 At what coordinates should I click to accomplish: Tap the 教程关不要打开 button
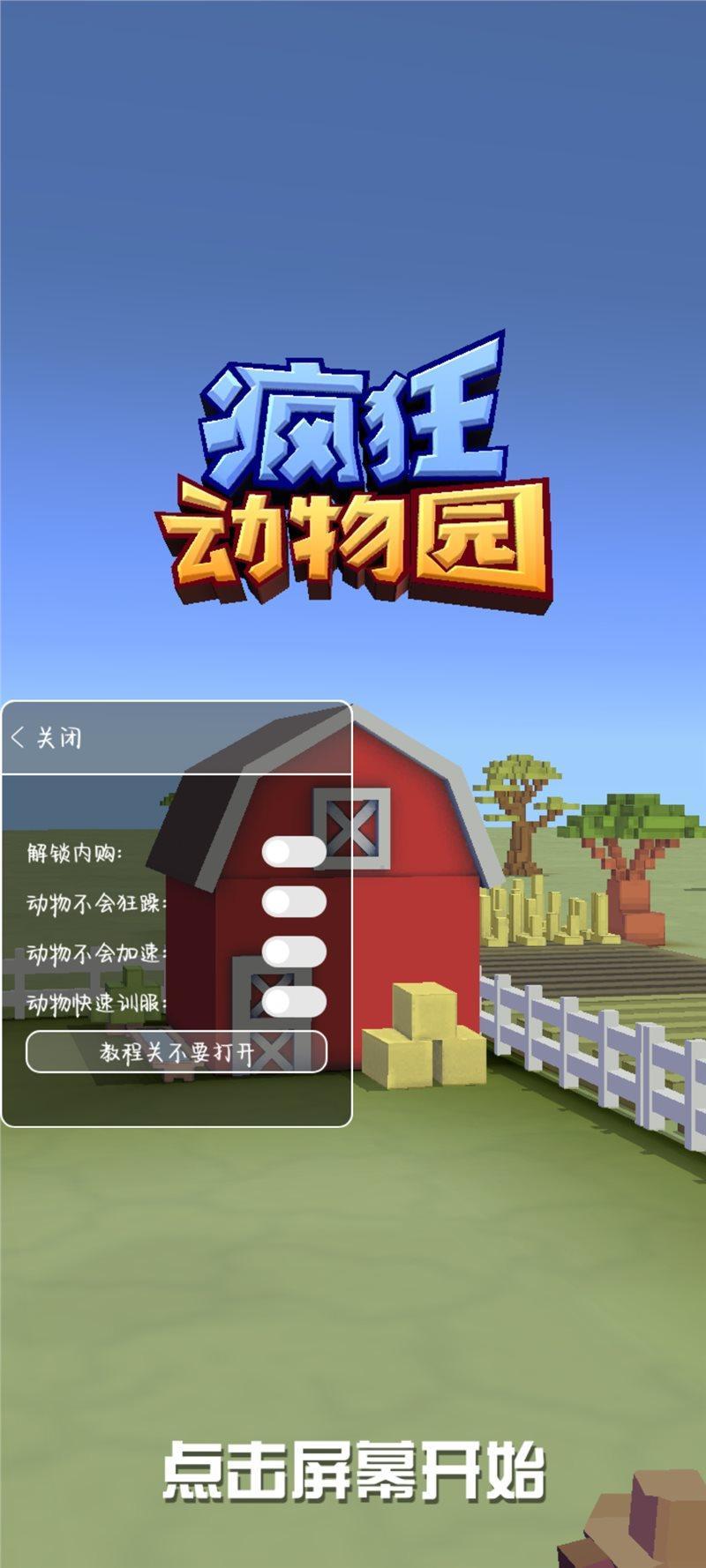(176, 1052)
